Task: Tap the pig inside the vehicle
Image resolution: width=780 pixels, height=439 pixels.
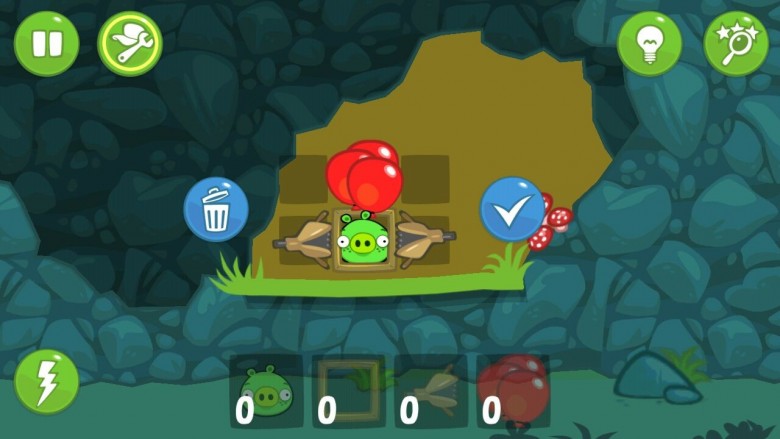Action: pyautogui.click(x=357, y=240)
